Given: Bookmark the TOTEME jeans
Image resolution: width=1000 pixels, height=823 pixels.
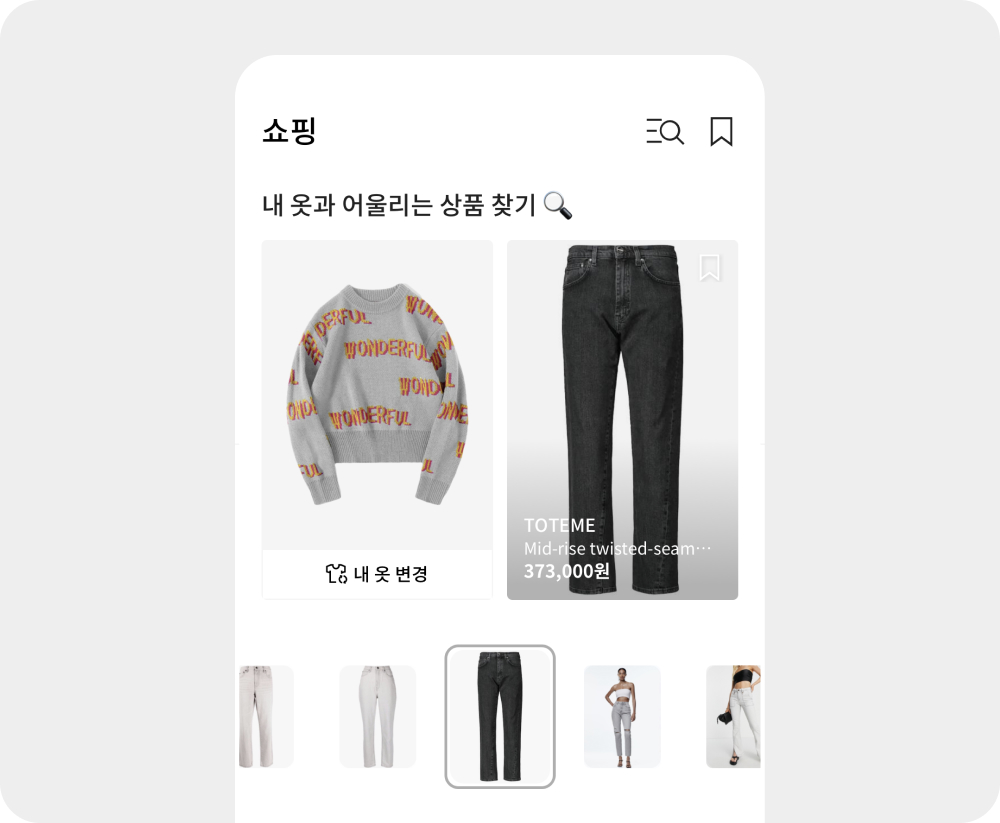Looking at the screenshot, I should tap(709, 267).
